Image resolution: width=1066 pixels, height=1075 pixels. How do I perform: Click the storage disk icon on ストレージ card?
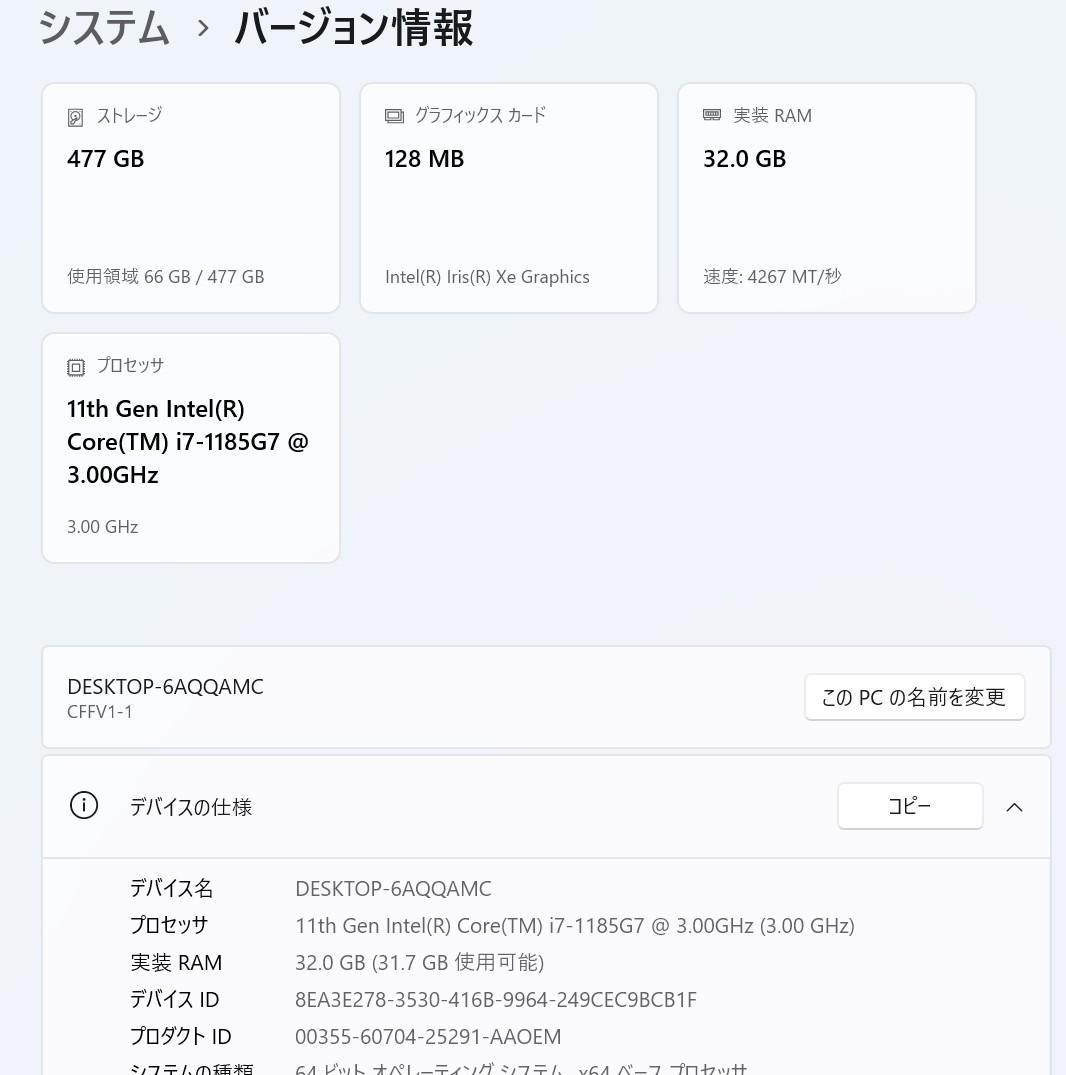point(76,116)
